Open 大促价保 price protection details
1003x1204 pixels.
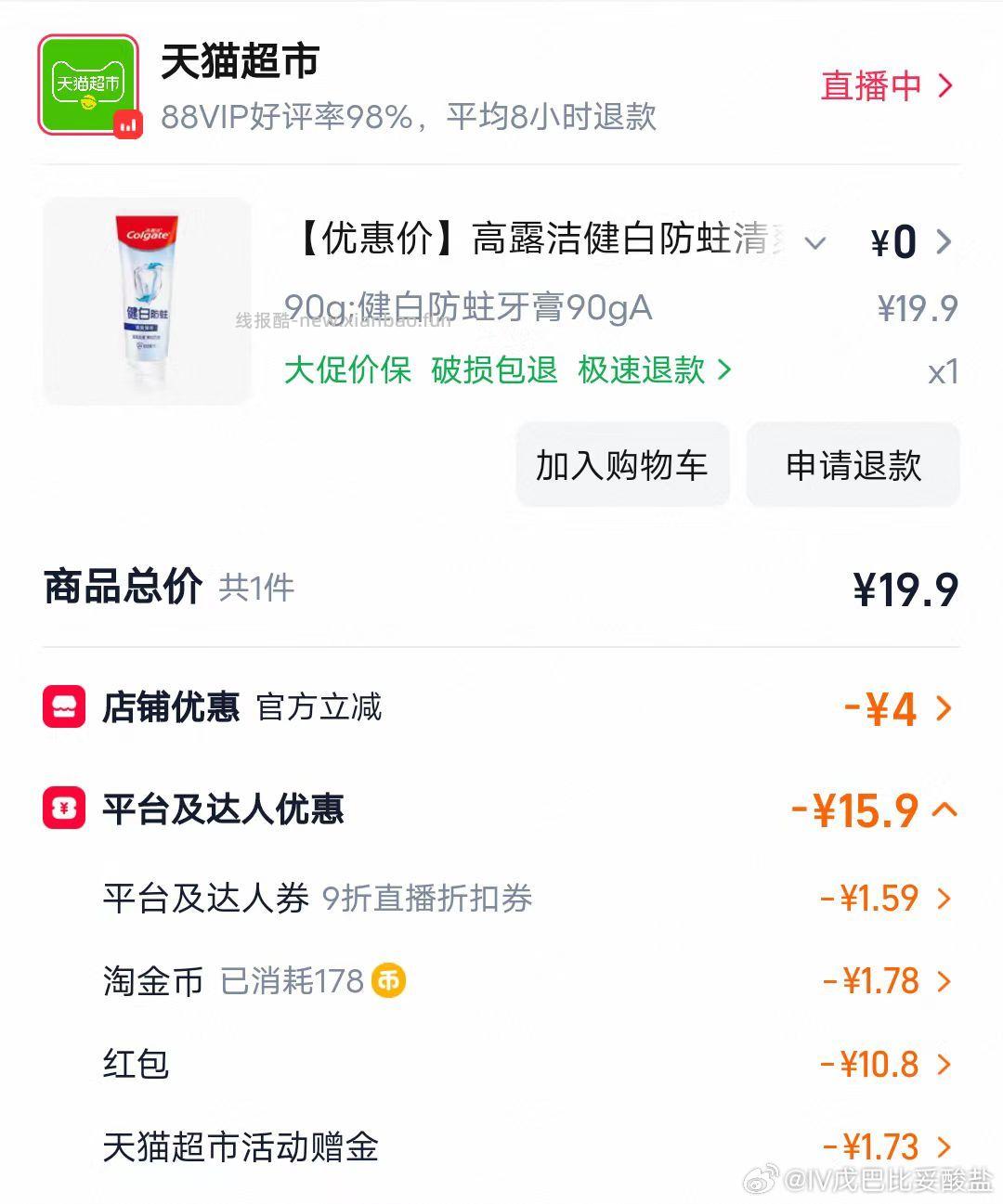pos(347,370)
